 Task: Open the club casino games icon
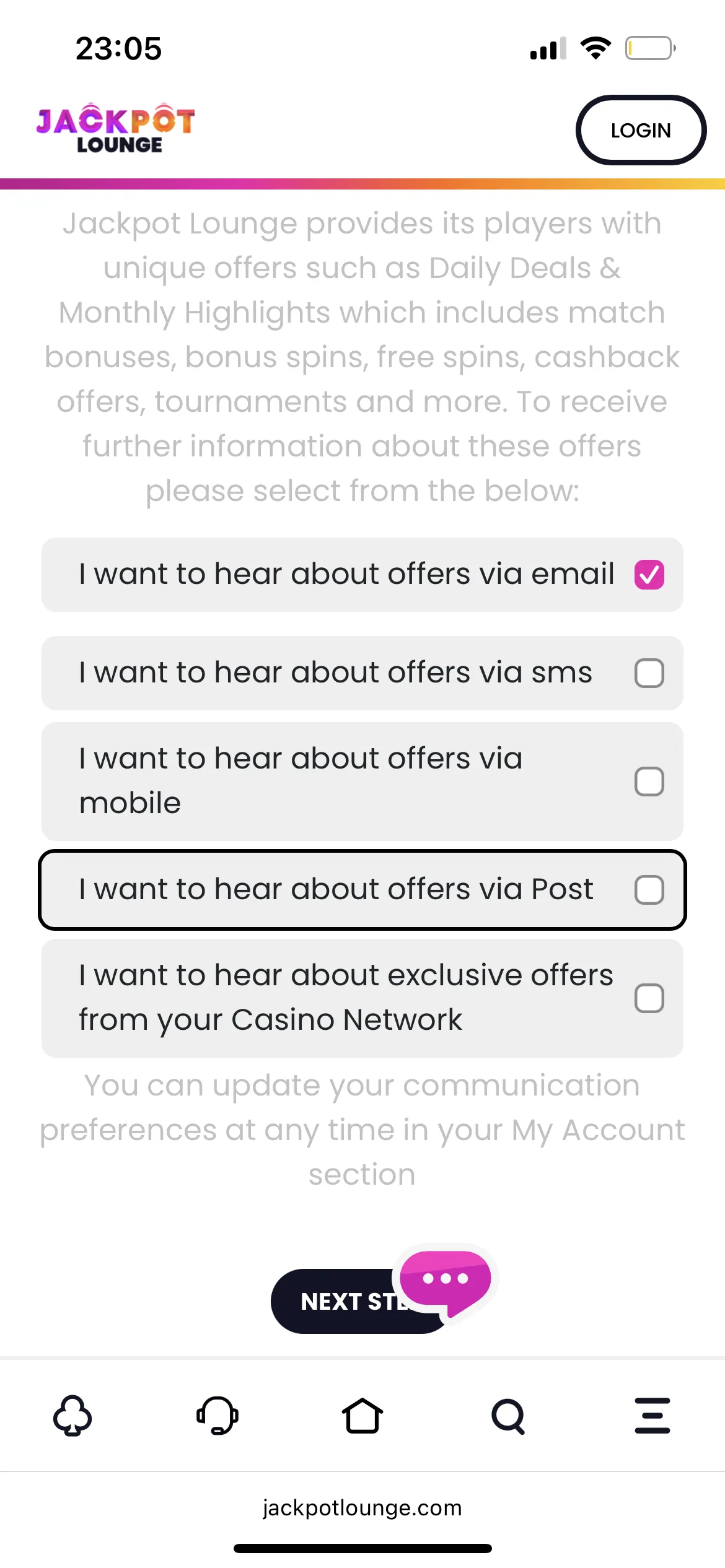tap(72, 1416)
